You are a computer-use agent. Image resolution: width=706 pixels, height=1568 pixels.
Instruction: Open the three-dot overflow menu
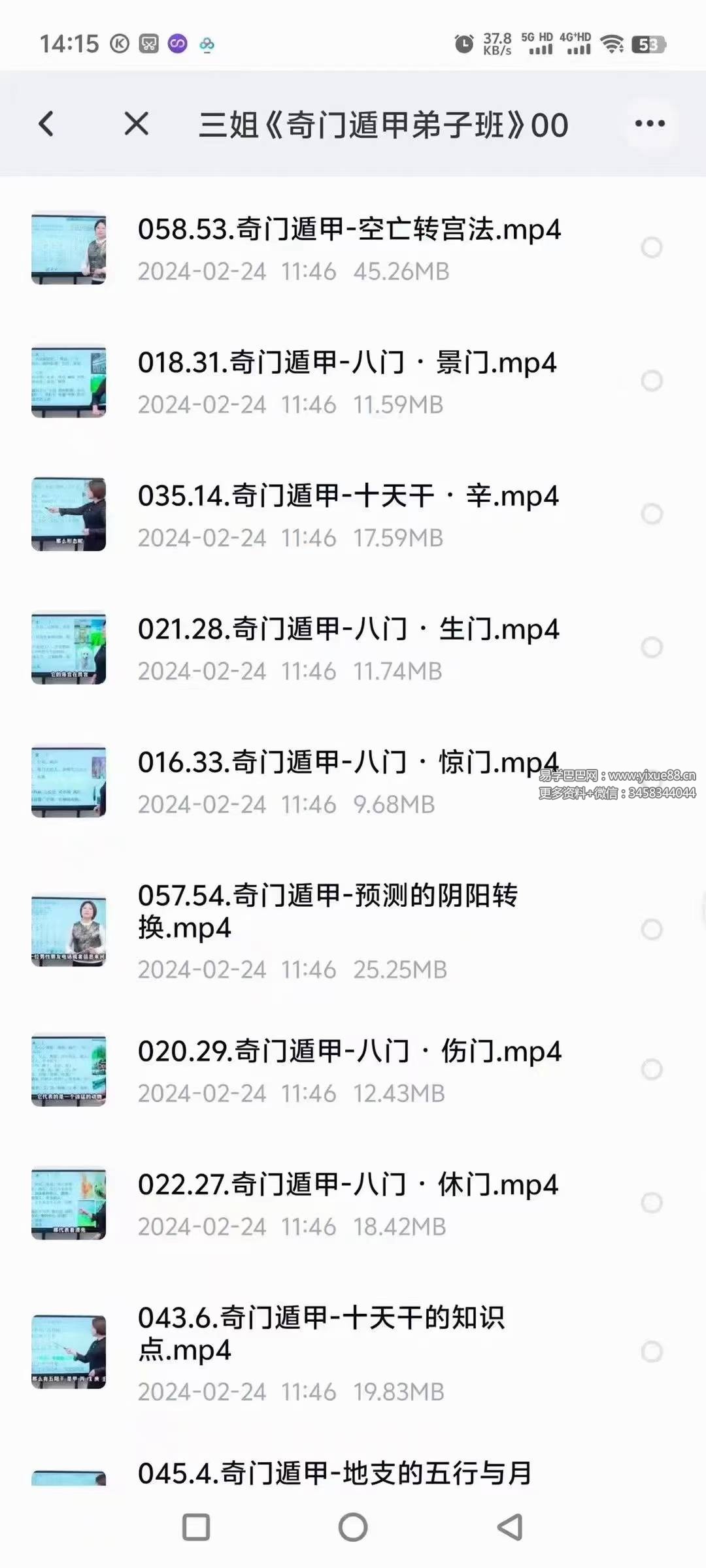click(x=650, y=123)
